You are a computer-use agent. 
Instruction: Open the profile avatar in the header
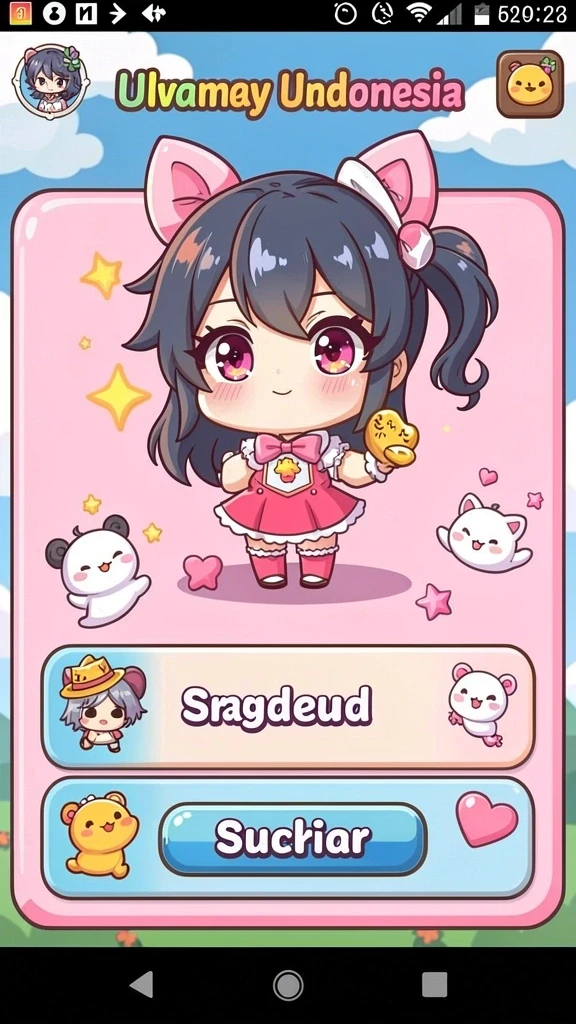point(50,80)
